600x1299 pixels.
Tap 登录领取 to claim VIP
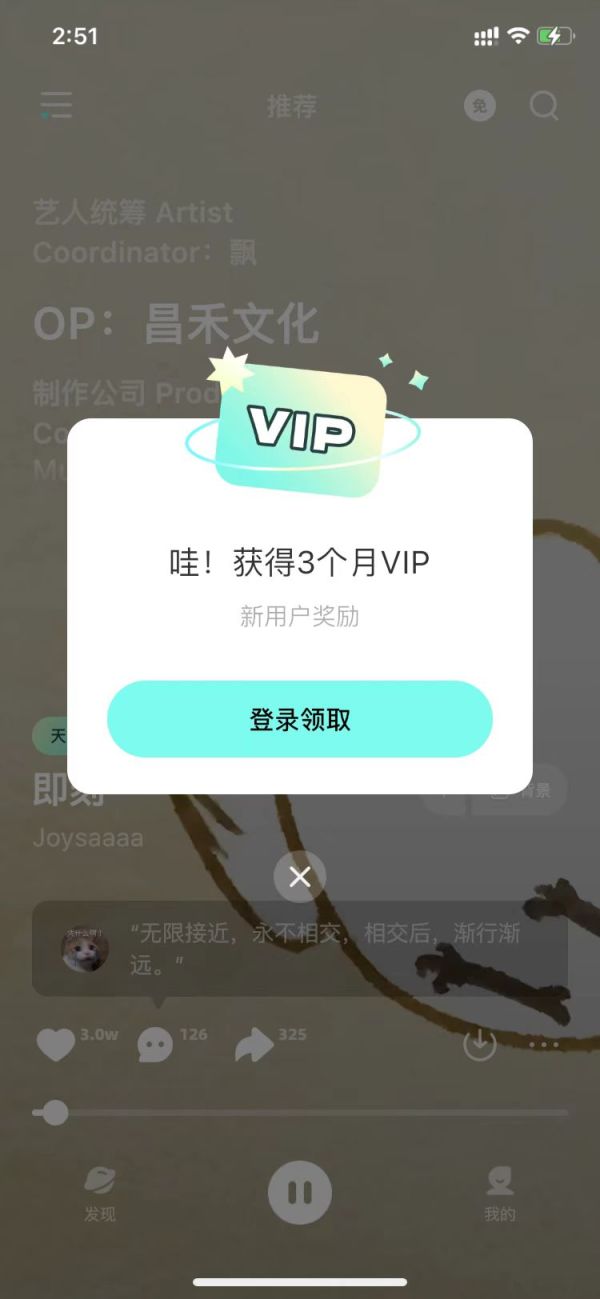[x=300, y=719]
